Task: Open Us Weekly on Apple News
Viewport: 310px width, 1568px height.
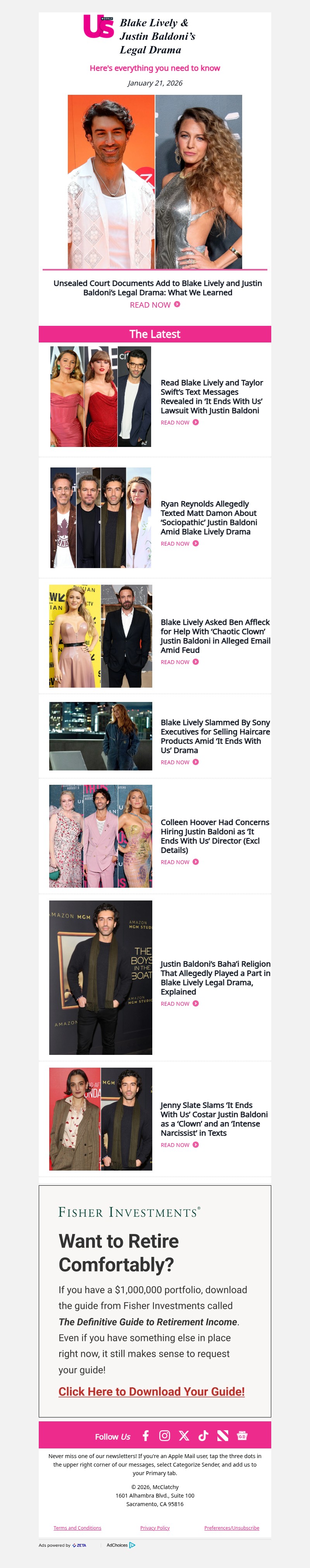Action: [223, 1436]
